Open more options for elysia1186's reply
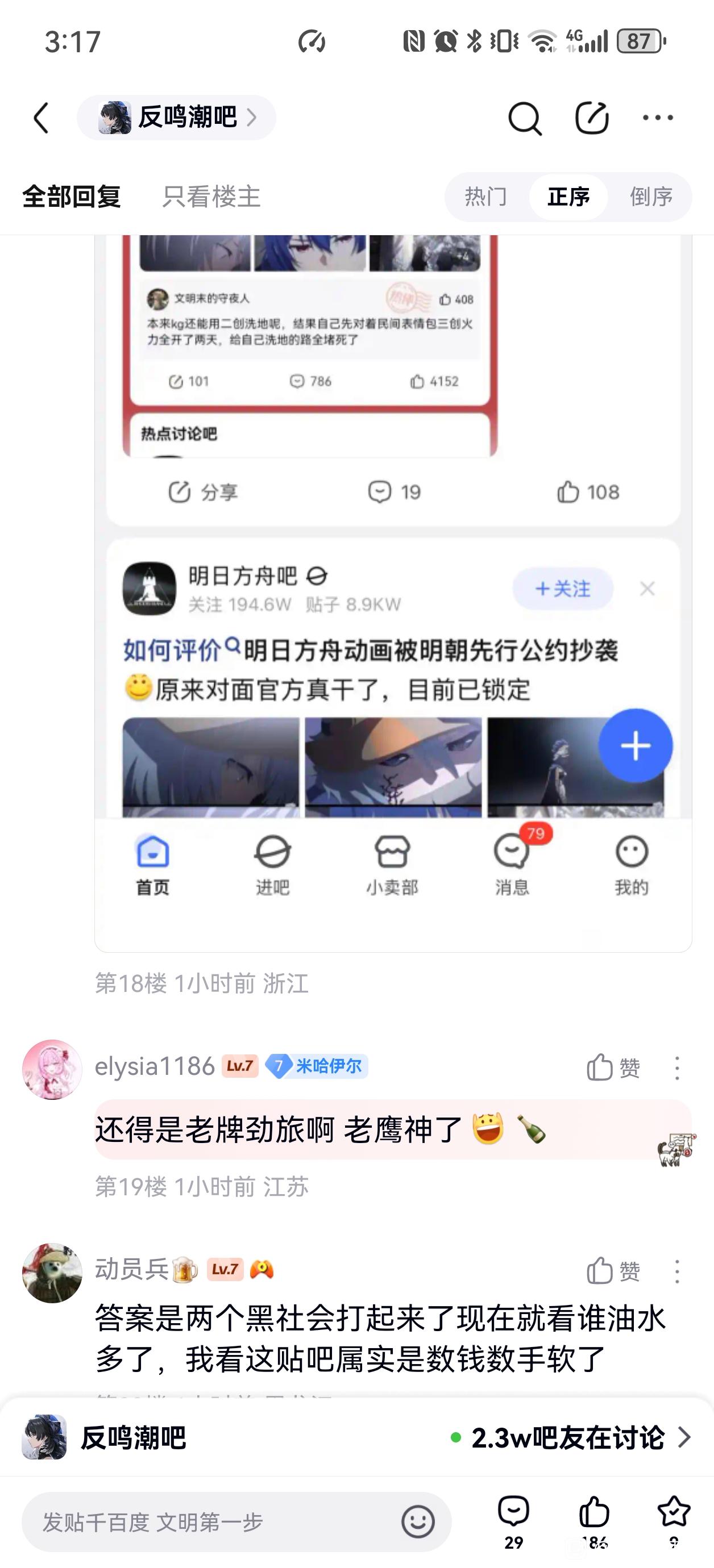Image resolution: width=714 pixels, height=1568 pixels. pos(677,1067)
